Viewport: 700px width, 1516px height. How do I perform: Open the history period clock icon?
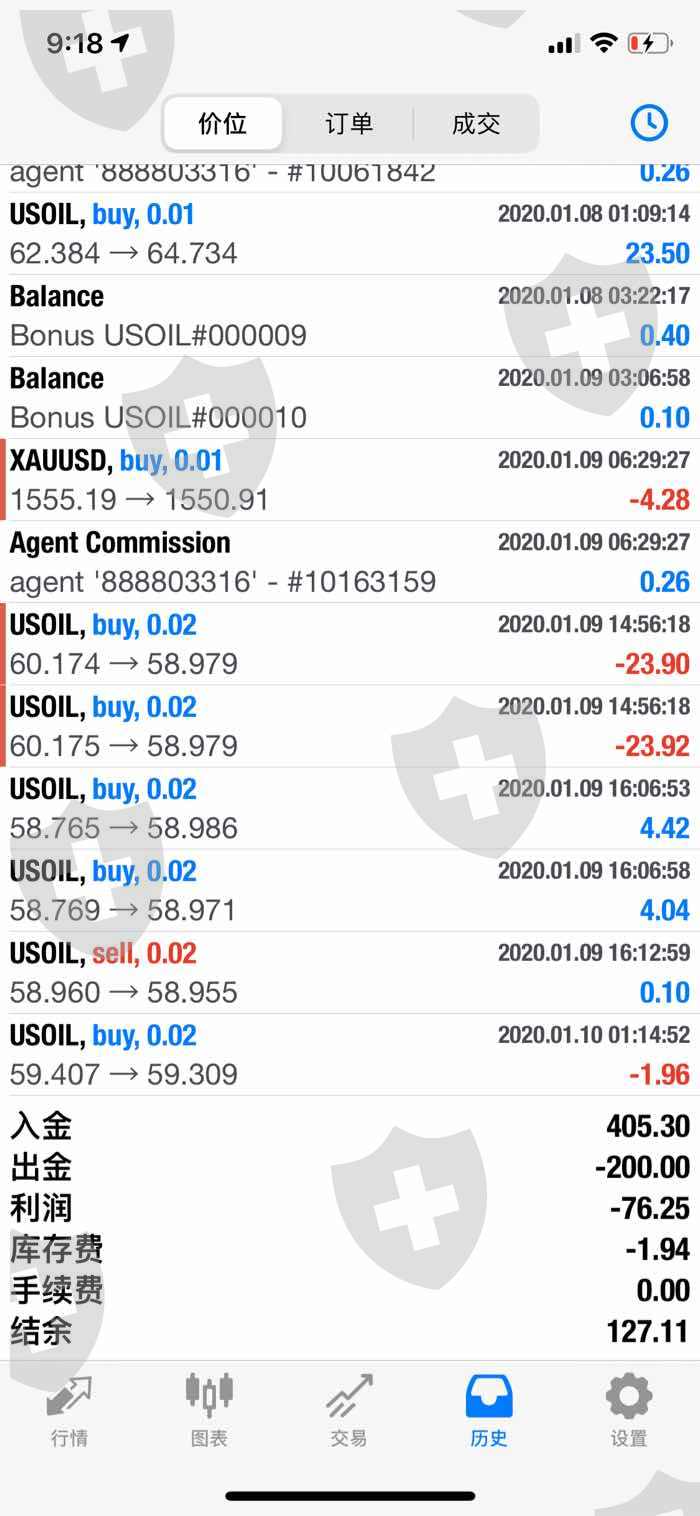click(649, 123)
